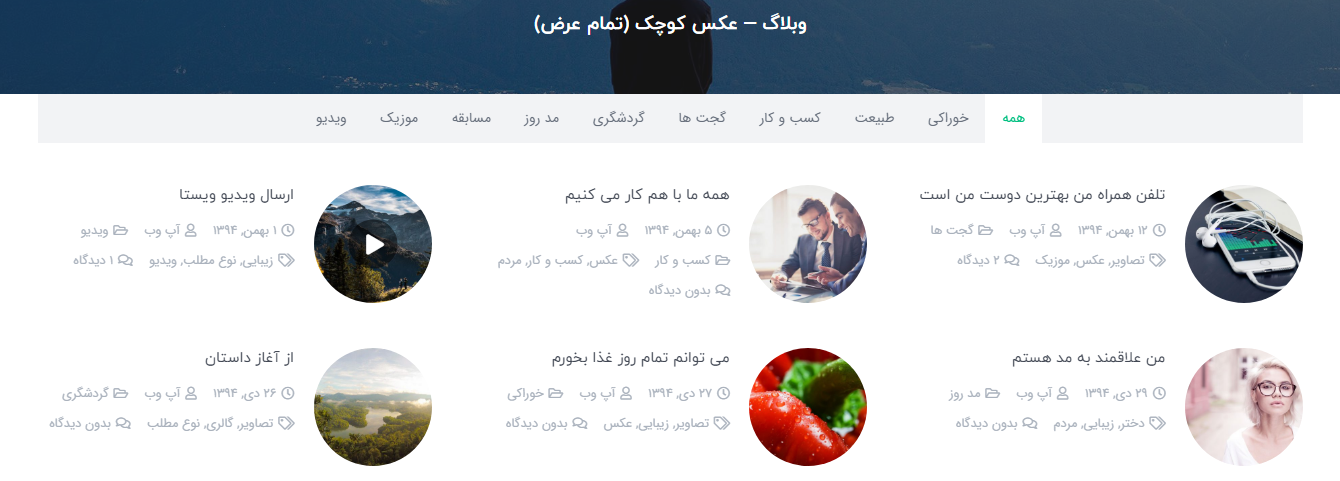Switch to the طبیعت category tab
The height and width of the screenshot is (481, 1340).
tap(874, 118)
